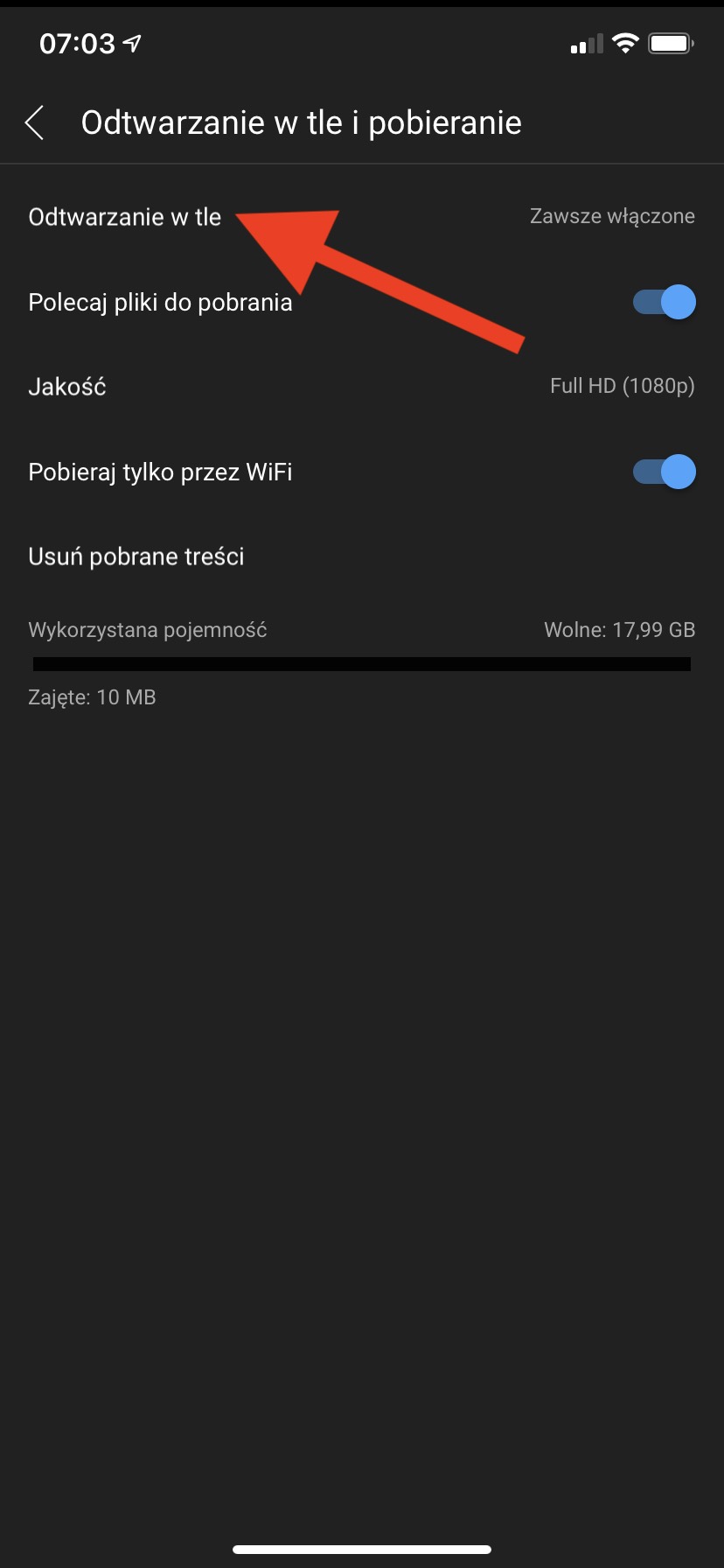Select Usuń pobrane treści
This screenshot has height=1568, width=724.
[136, 556]
